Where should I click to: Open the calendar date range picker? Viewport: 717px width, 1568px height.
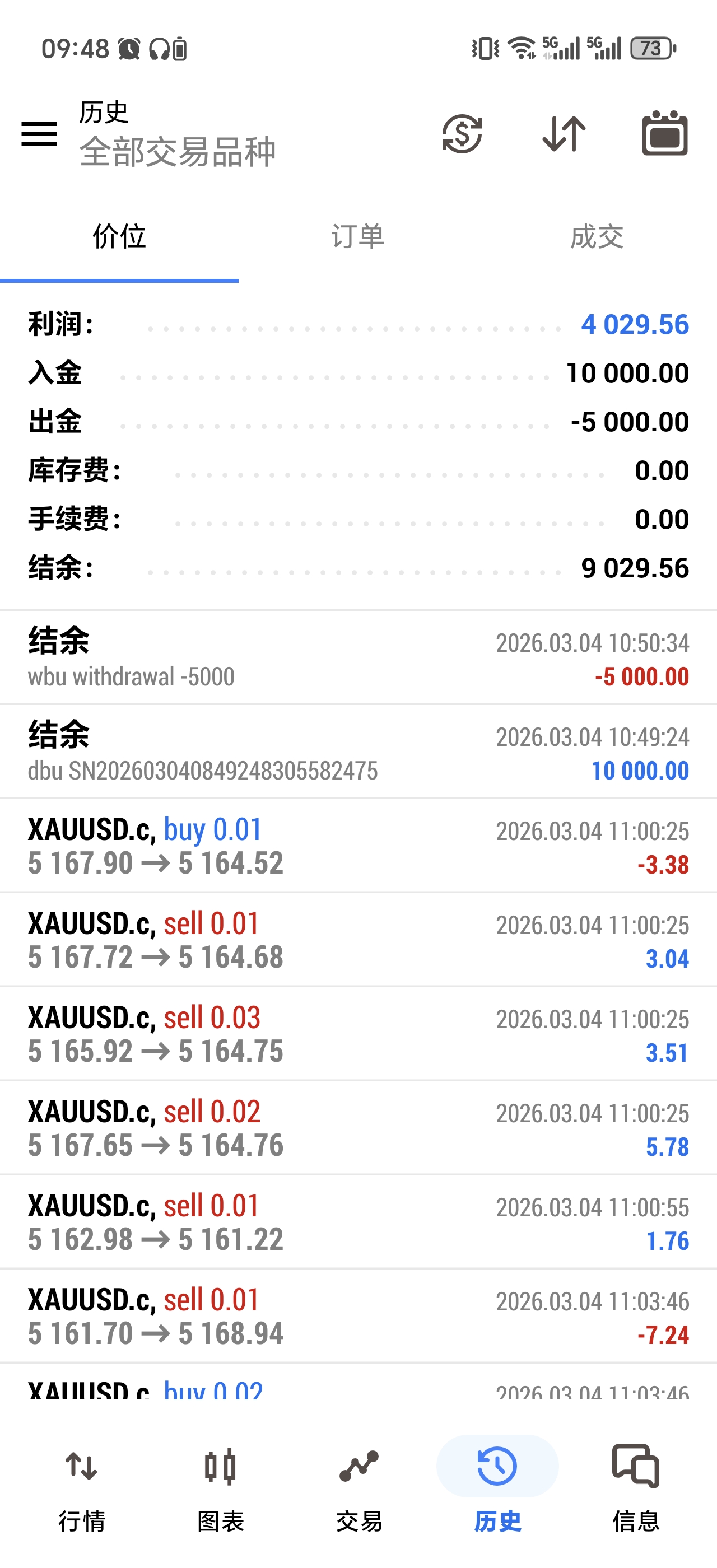[665, 133]
